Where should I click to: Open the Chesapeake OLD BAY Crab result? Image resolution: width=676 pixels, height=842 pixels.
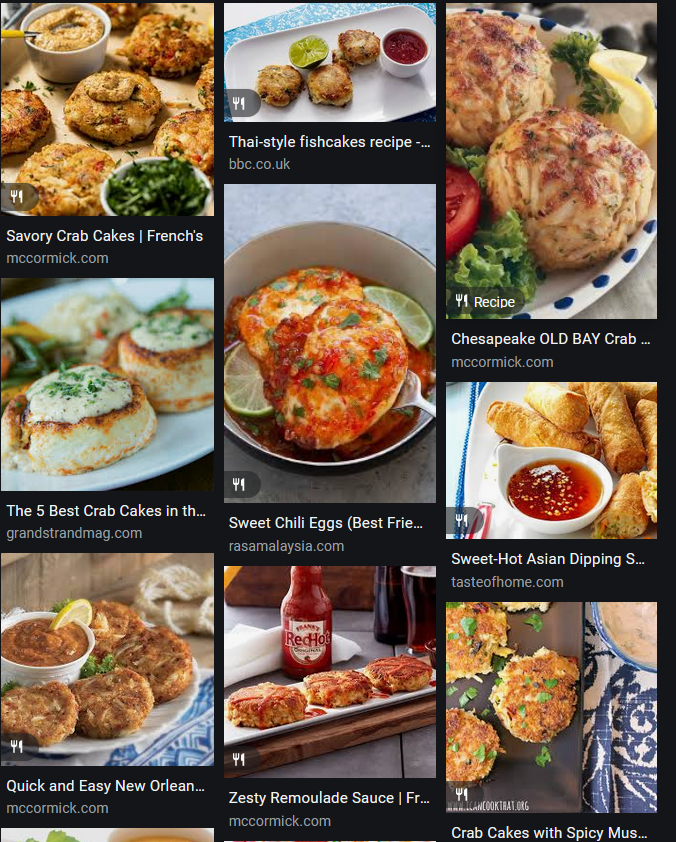click(551, 160)
